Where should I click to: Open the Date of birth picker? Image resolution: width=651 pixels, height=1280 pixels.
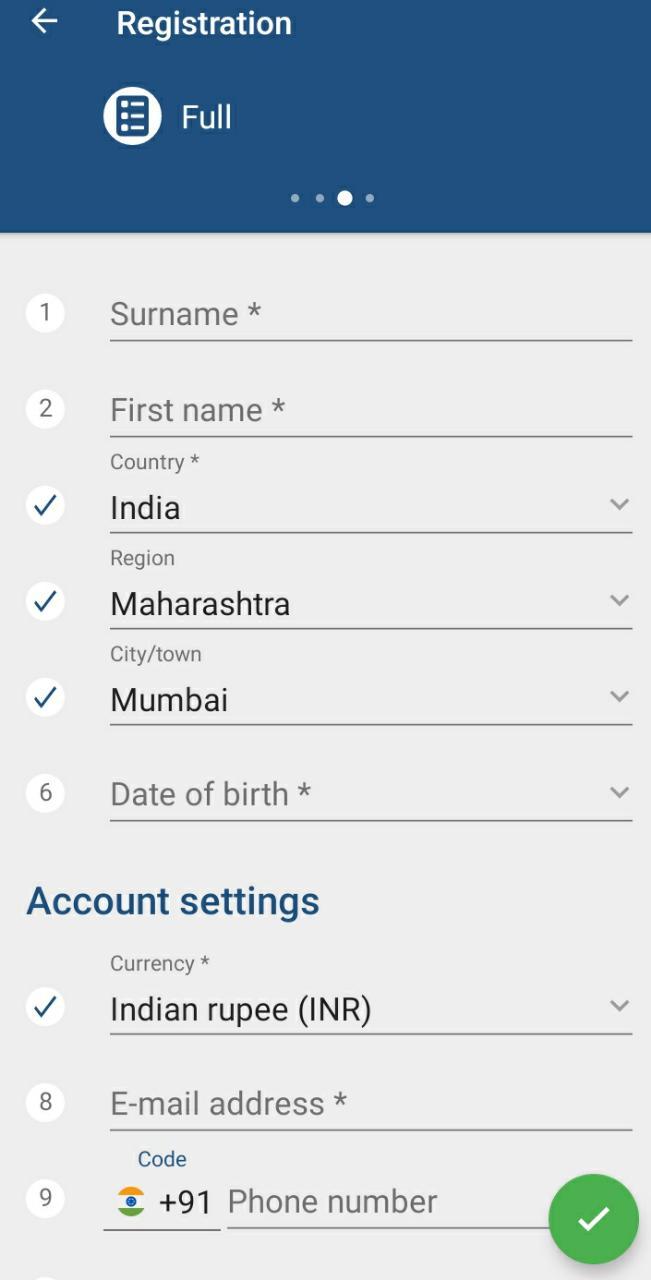pos(370,794)
